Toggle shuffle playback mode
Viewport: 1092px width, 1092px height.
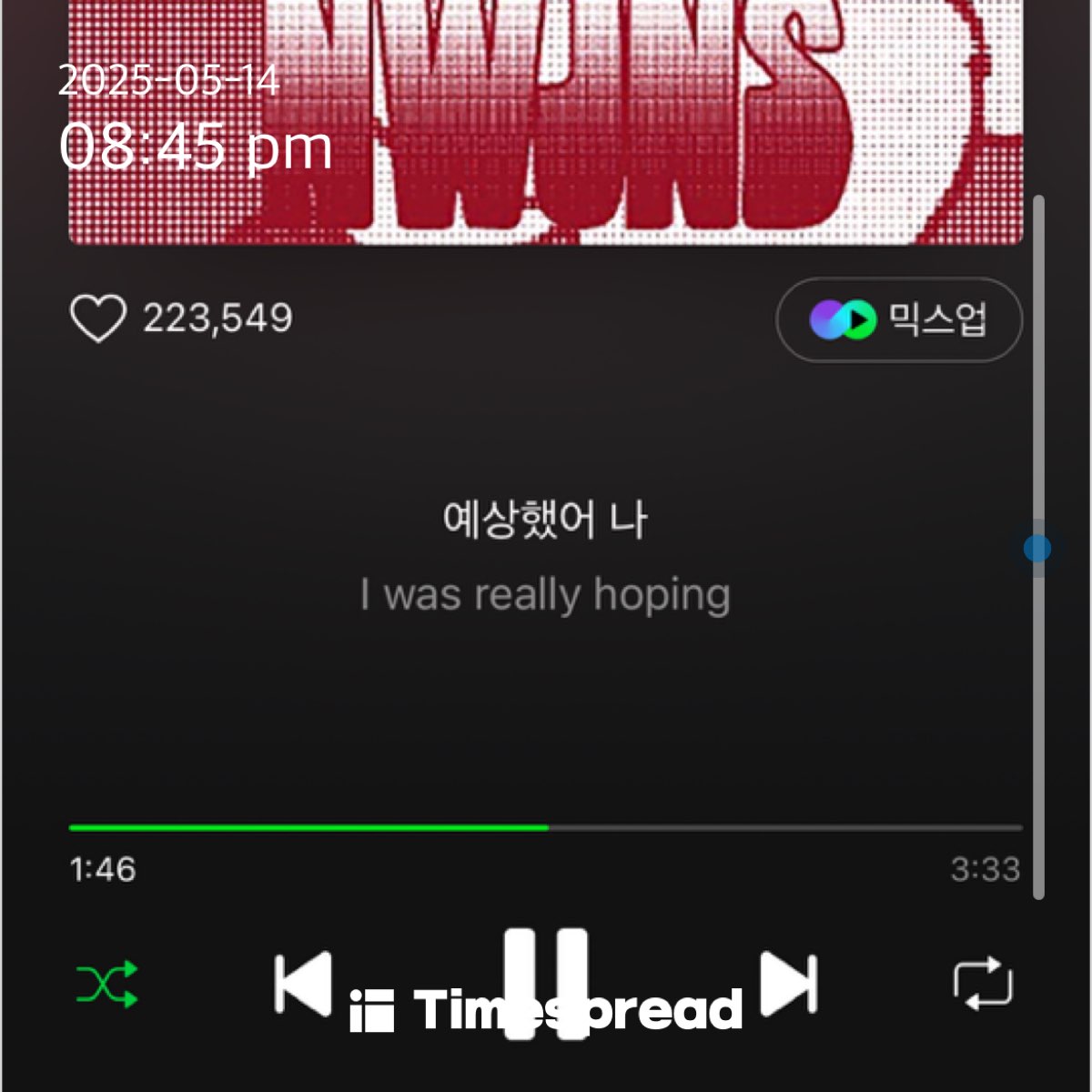point(106,984)
